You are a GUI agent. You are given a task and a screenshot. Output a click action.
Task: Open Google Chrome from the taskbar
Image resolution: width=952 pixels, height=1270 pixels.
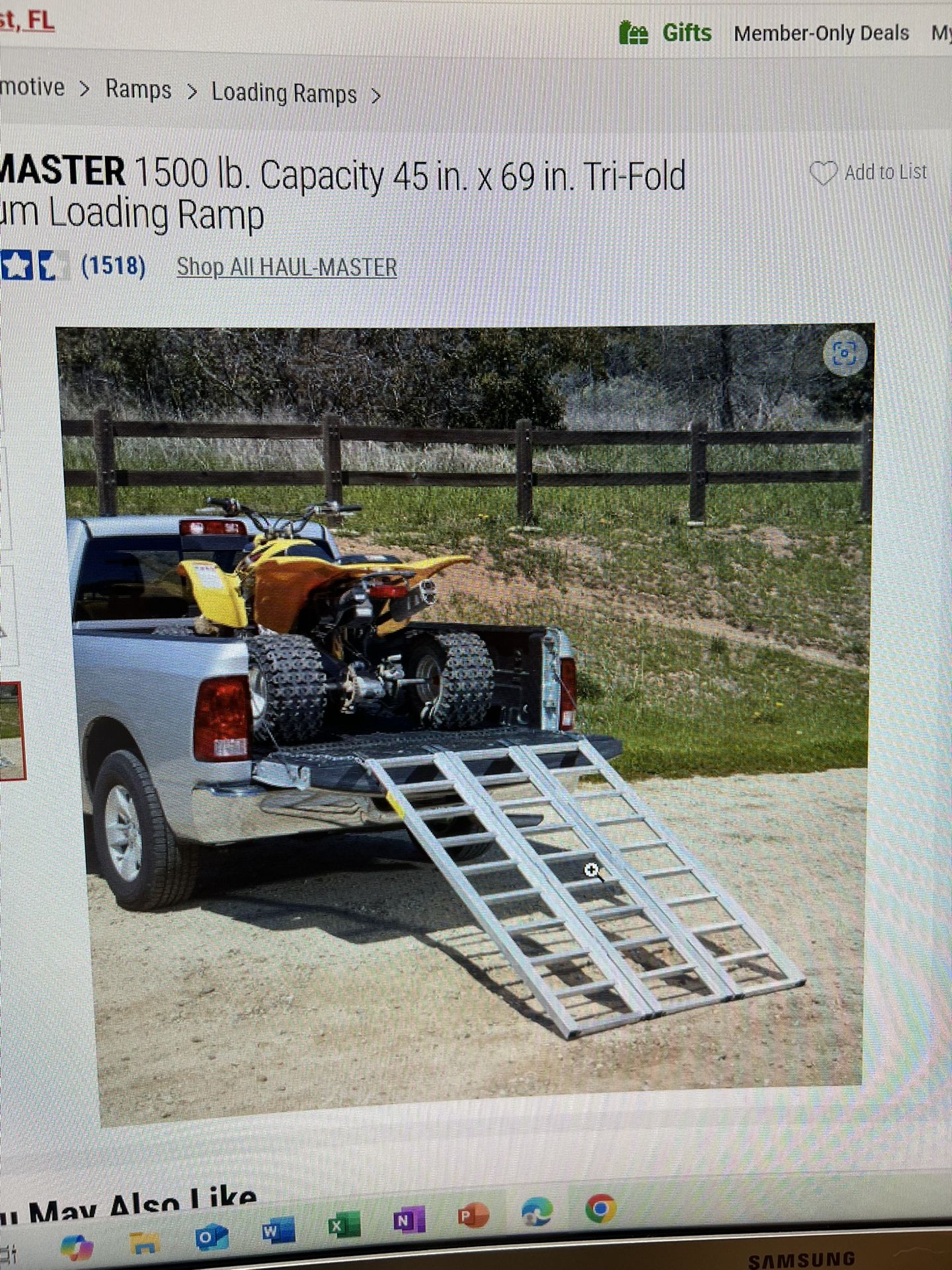[x=601, y=1209]
